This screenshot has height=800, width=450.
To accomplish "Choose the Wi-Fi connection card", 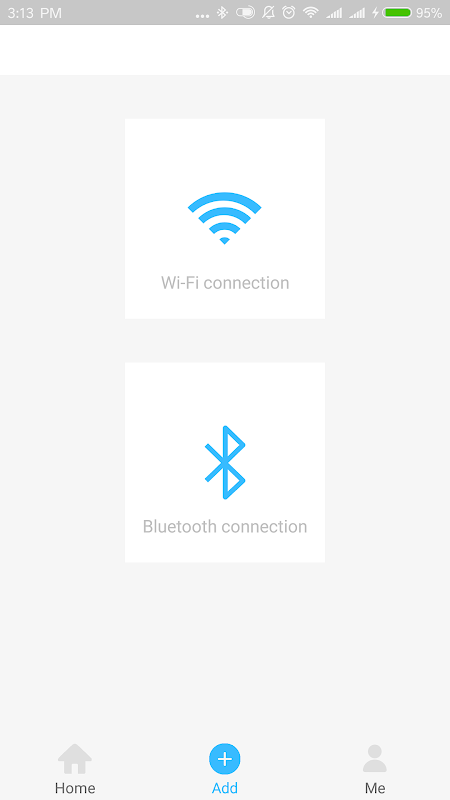I will (224, 218).
